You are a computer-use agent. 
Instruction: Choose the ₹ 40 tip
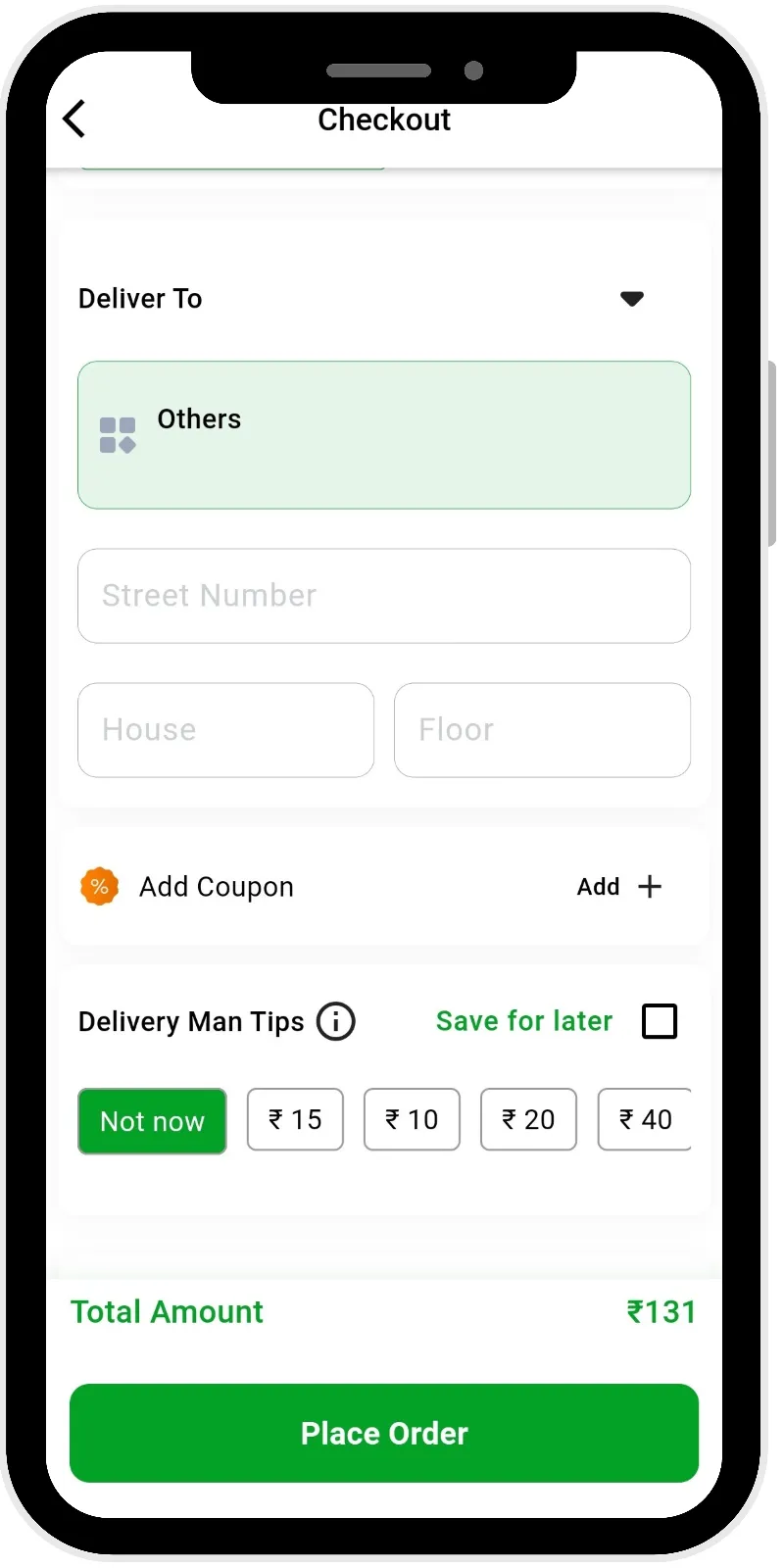[644, 1119]
